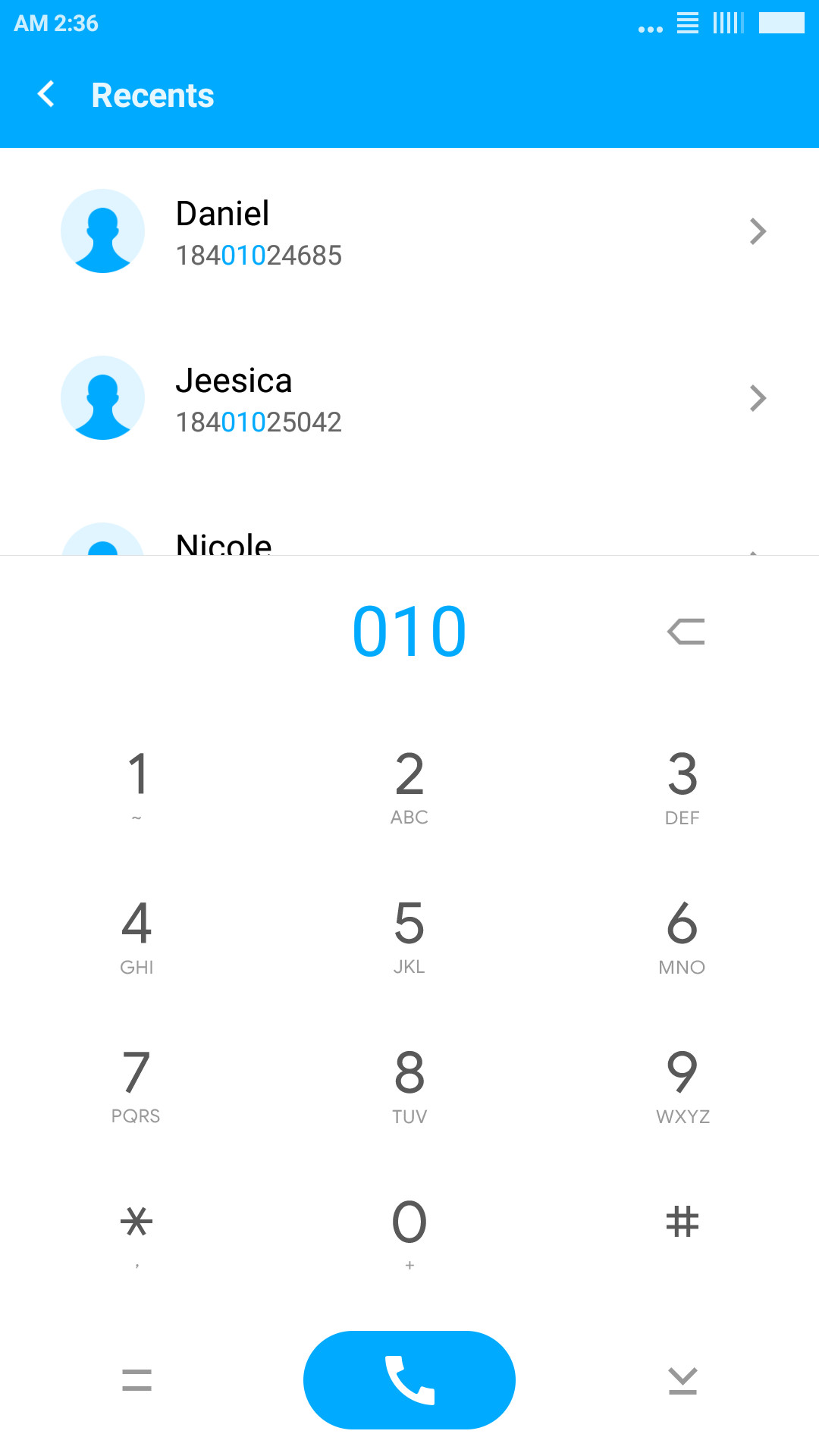Screen dimensions: 819x1456
Task: Enter digit 0 on the dial pad
Action: click(409, 1232)
